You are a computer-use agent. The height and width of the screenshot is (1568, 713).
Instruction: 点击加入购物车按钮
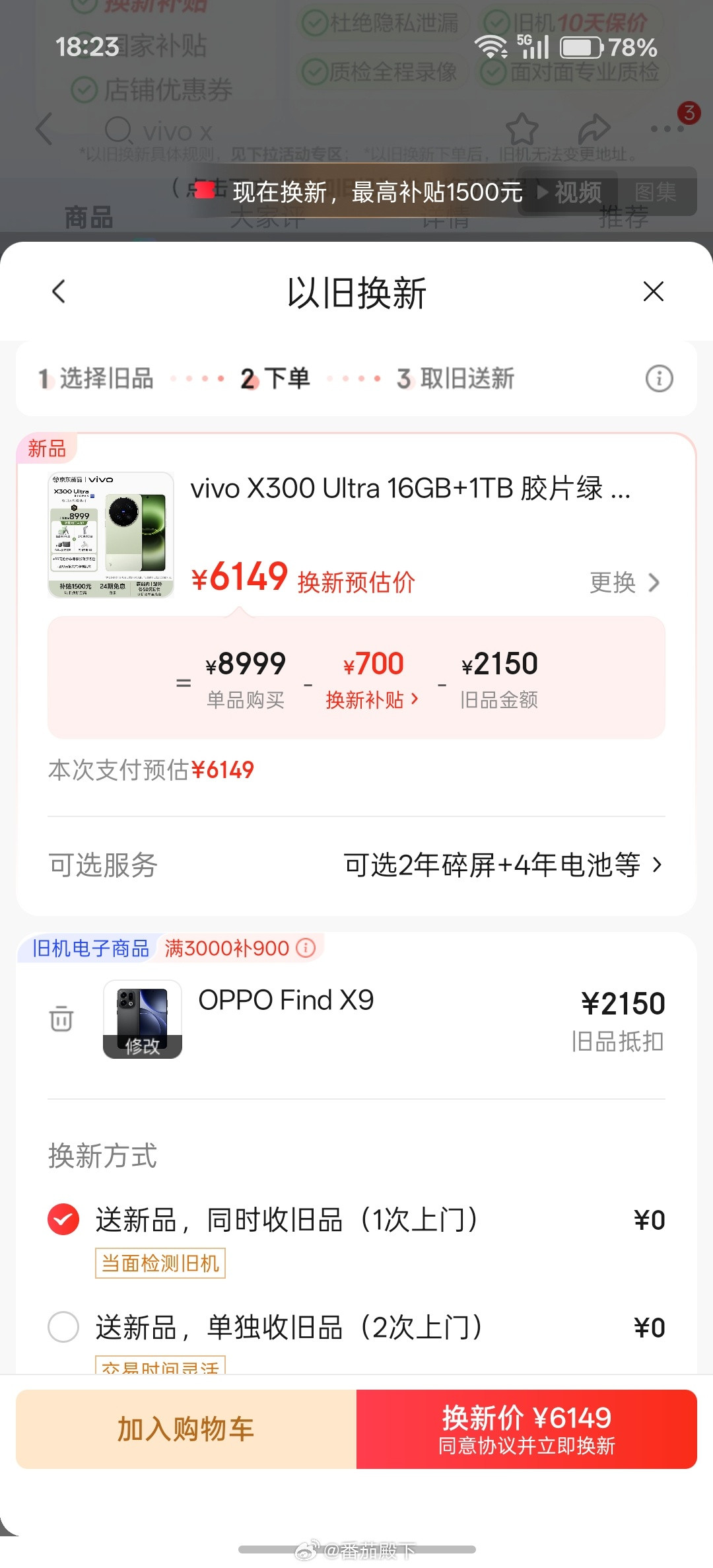tap(187, 1429)
